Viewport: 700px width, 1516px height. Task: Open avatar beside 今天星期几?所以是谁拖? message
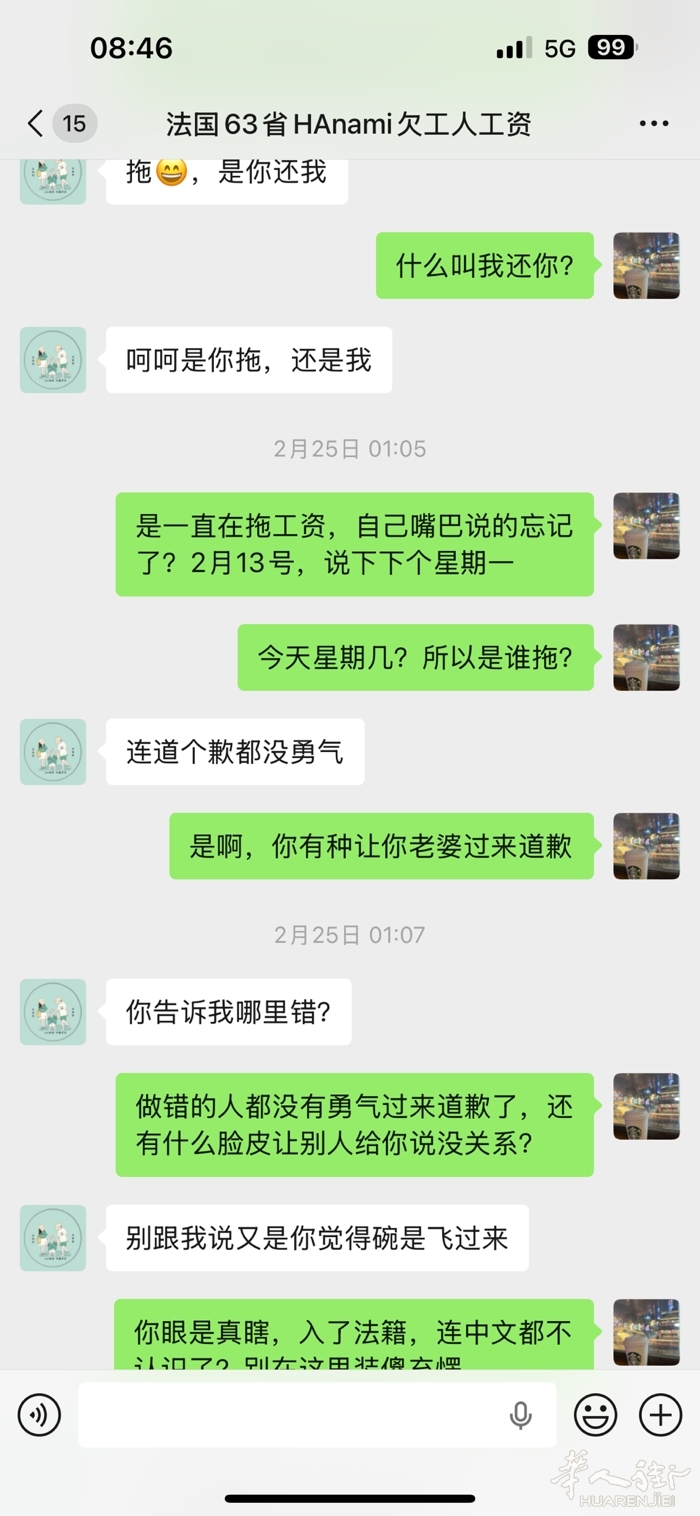[646, 657]
